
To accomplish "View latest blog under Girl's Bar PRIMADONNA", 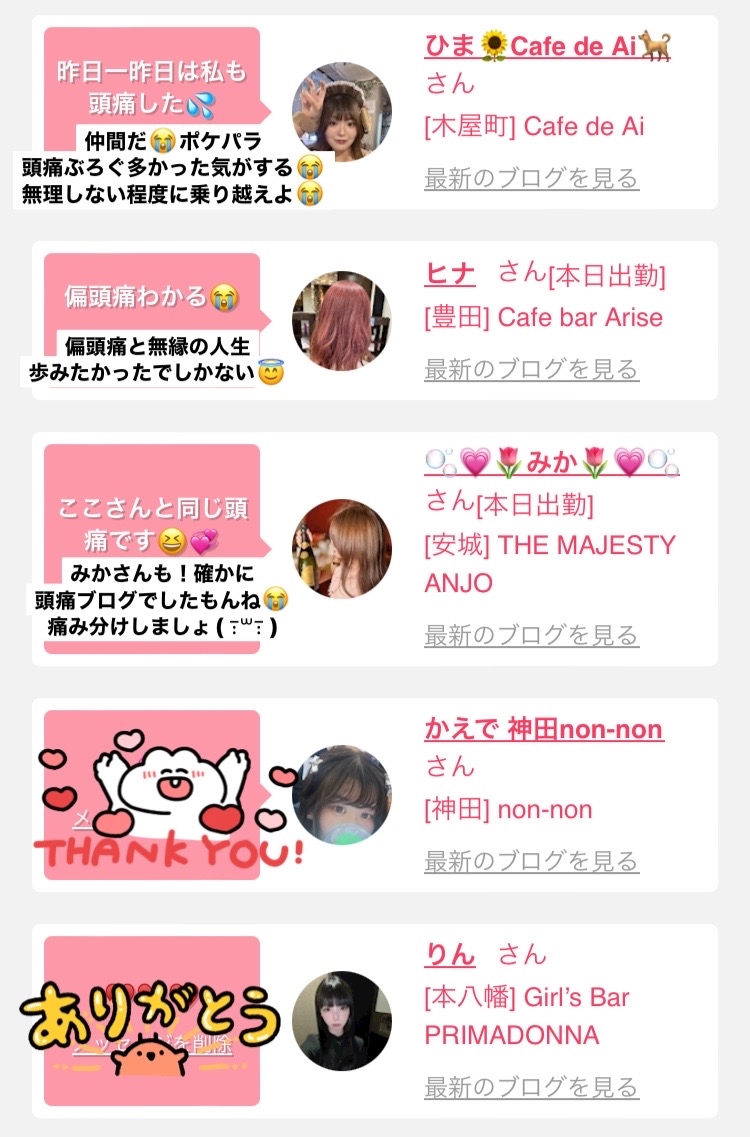I will point(532,1088).
